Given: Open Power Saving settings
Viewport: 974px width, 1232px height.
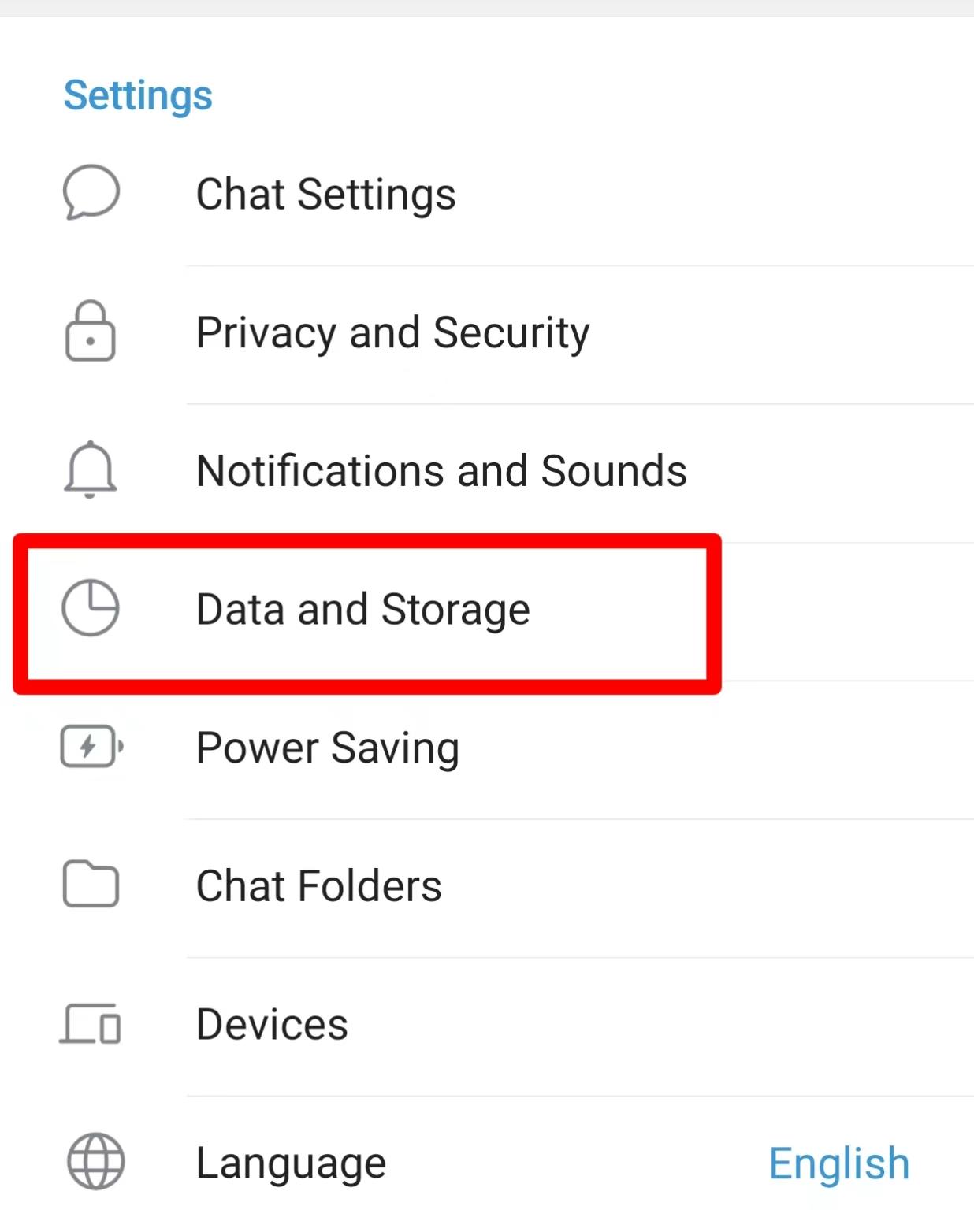Looking at the screenshot, I should click(x=327, y=748).
